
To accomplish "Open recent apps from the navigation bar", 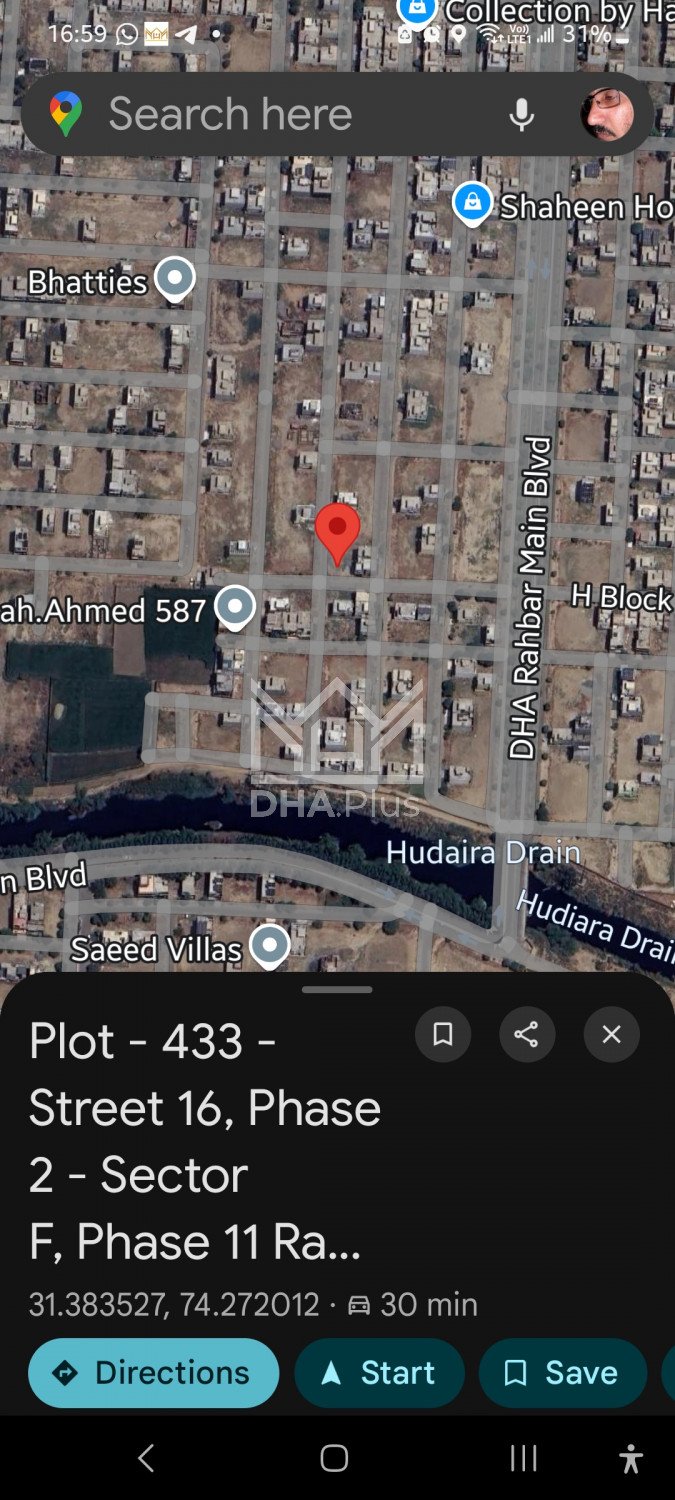I will pos(523,1458).
